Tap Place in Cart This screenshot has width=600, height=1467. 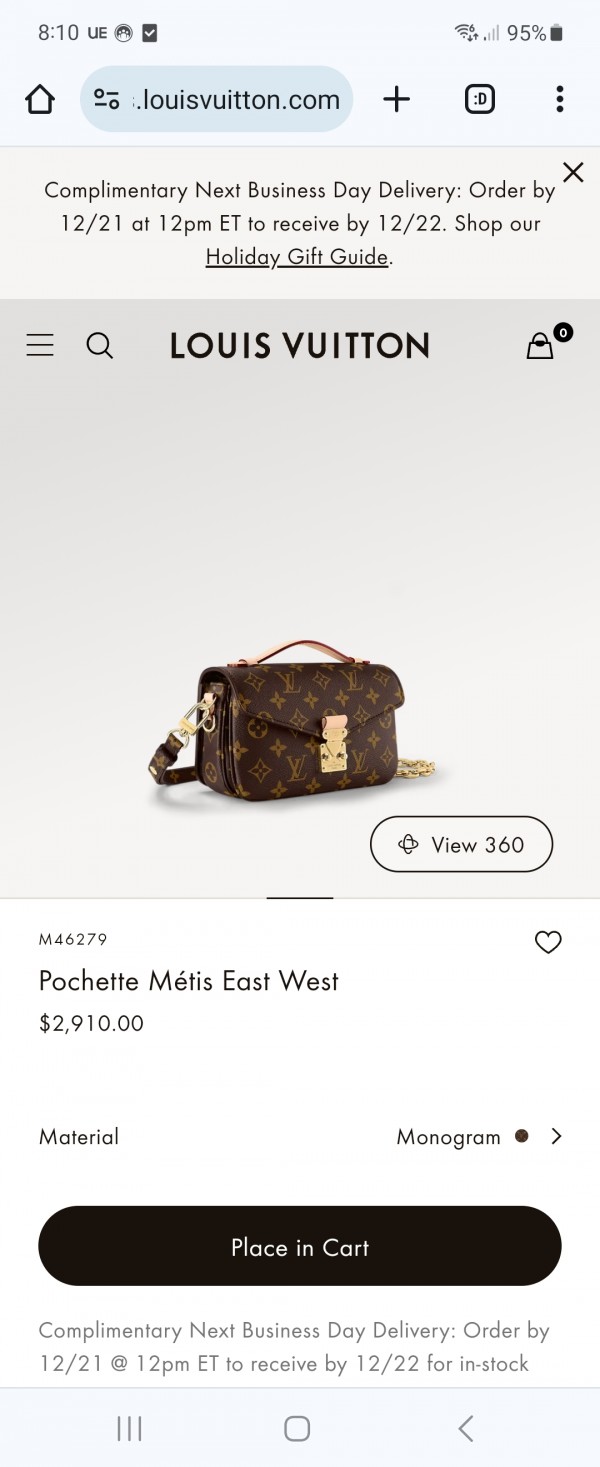pos(300,1247)
